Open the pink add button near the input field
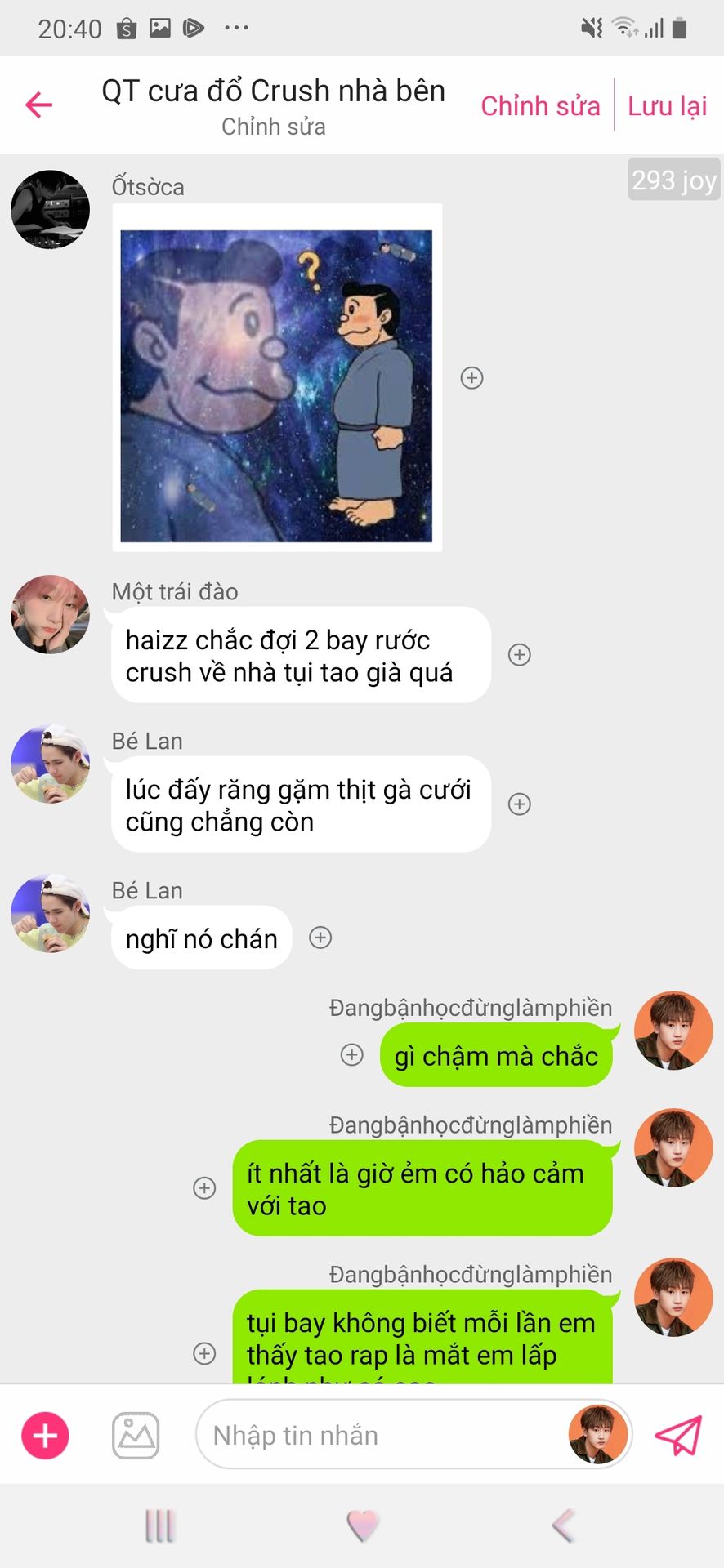Screen dimensions: 724x1568 [x=45, y=1435]
